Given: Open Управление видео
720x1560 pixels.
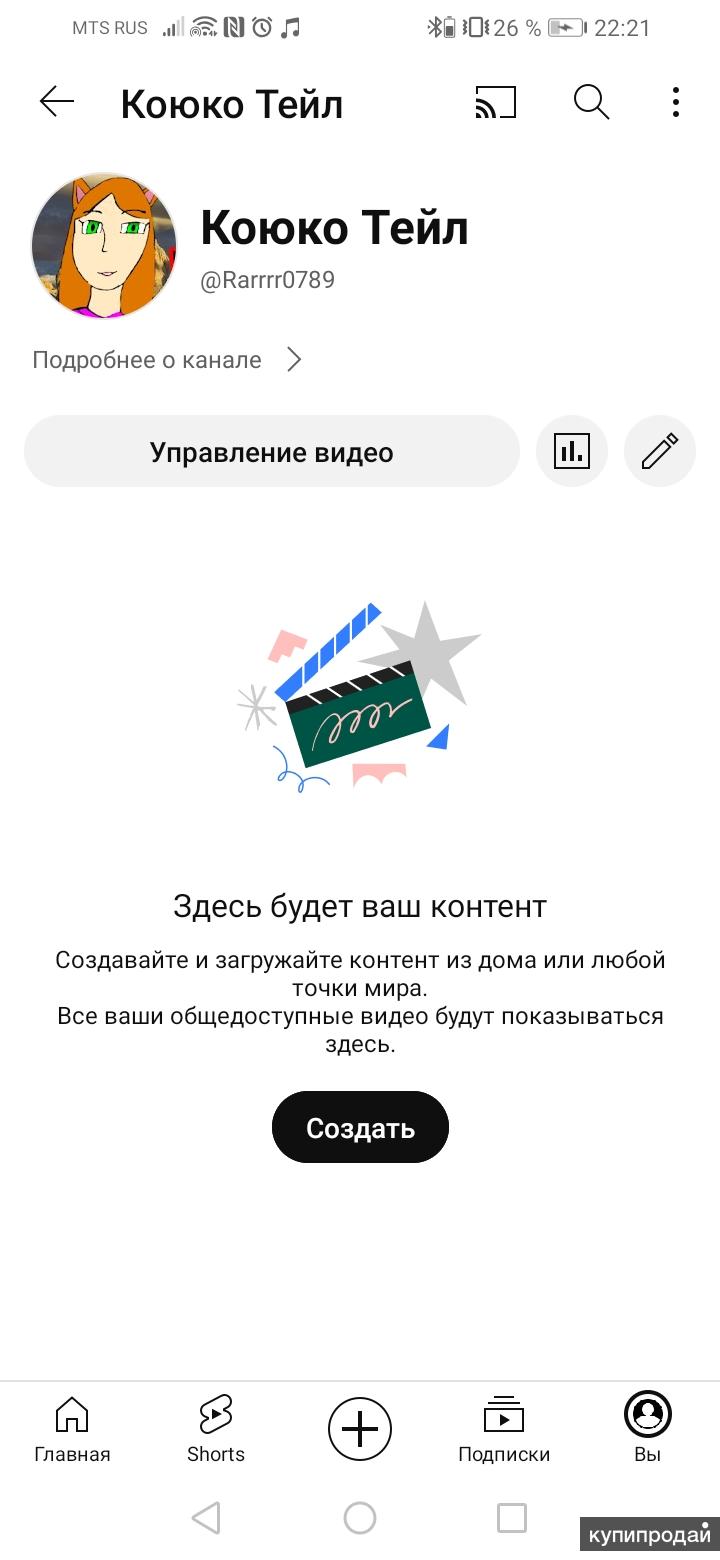Looking at the screenshot, I should (272, 452).
